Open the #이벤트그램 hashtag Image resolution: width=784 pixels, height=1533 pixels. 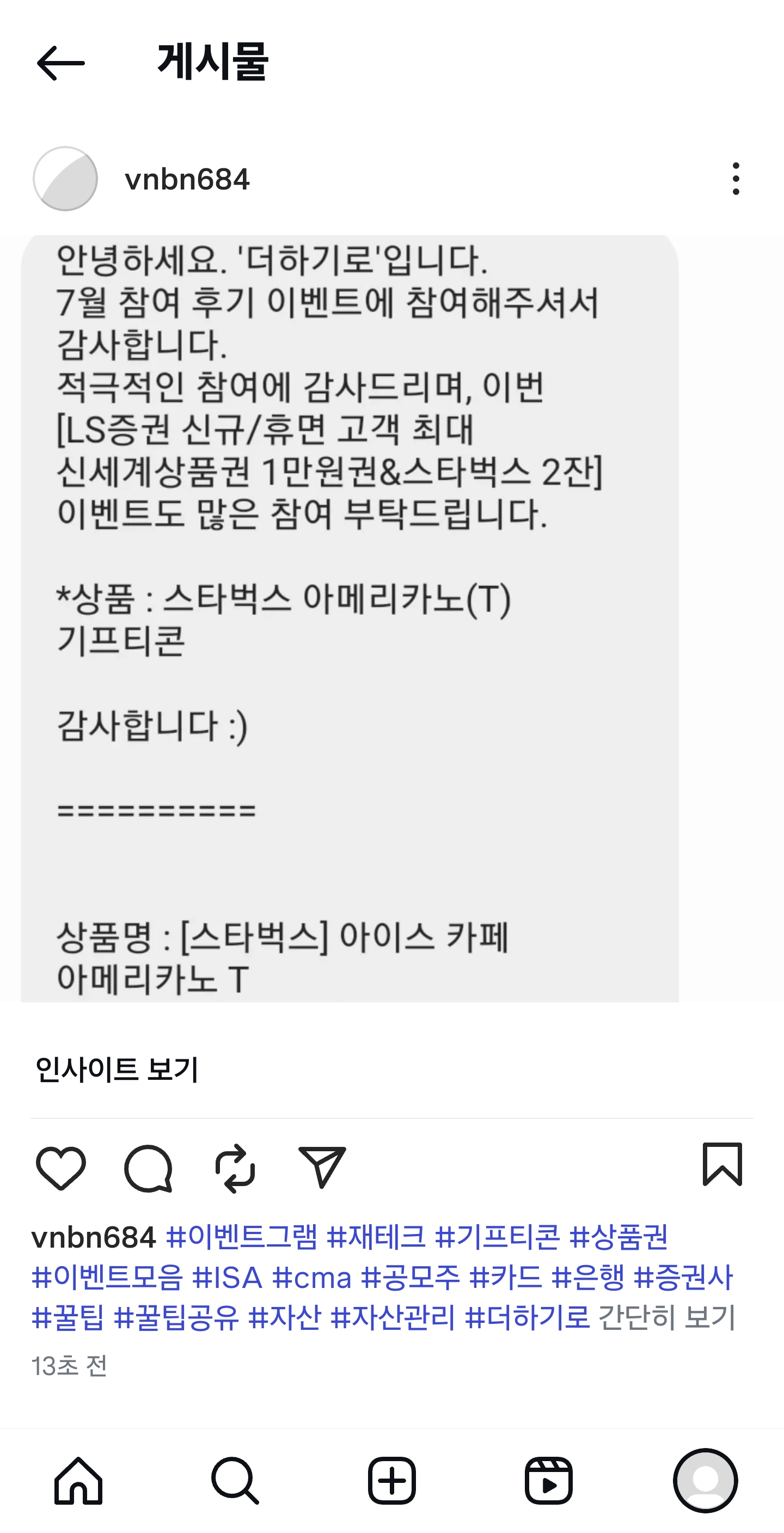[x=242, y=1238]
